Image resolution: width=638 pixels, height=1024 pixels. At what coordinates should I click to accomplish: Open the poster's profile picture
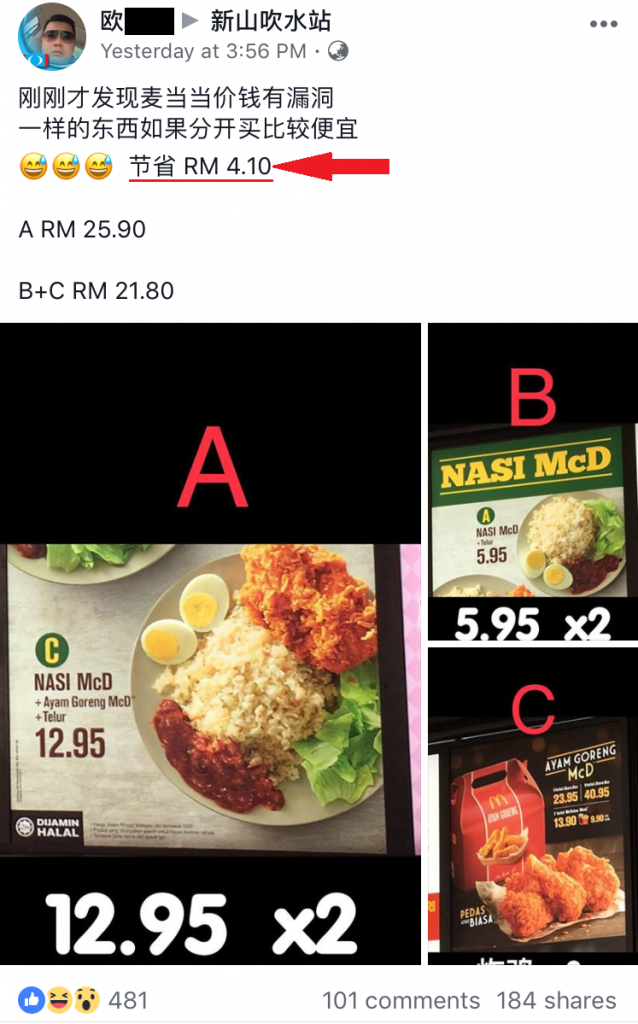point(51,36)
